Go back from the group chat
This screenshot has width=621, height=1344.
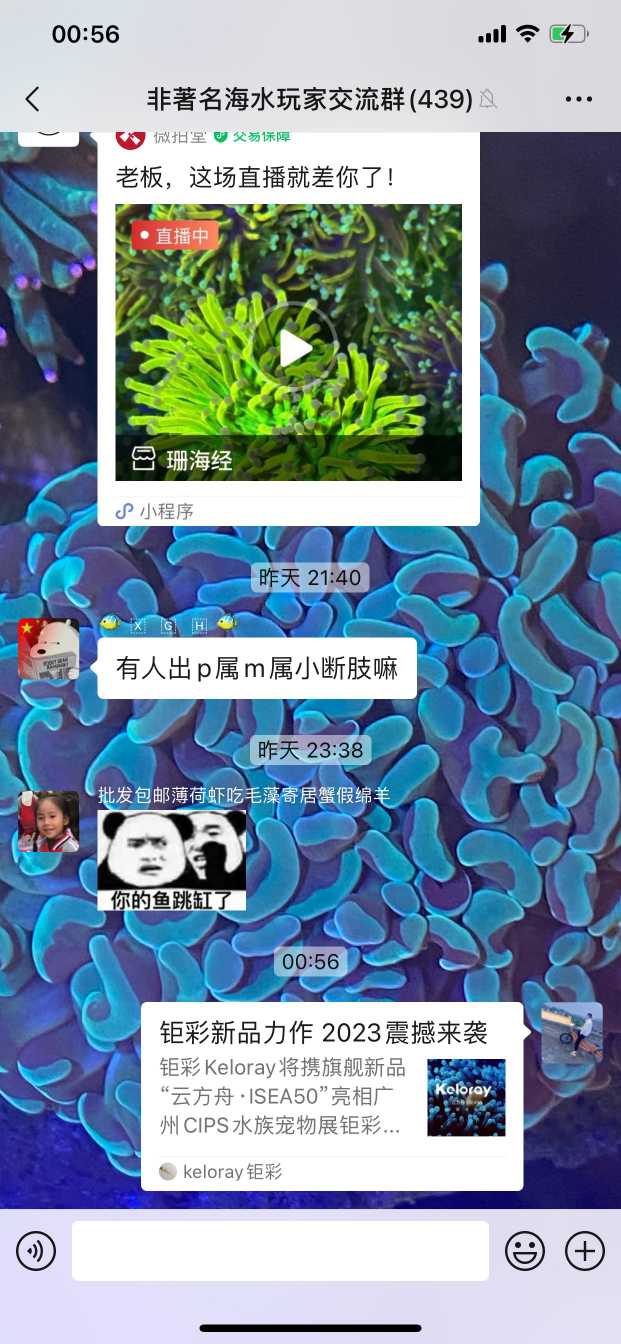tap(32, 98)
